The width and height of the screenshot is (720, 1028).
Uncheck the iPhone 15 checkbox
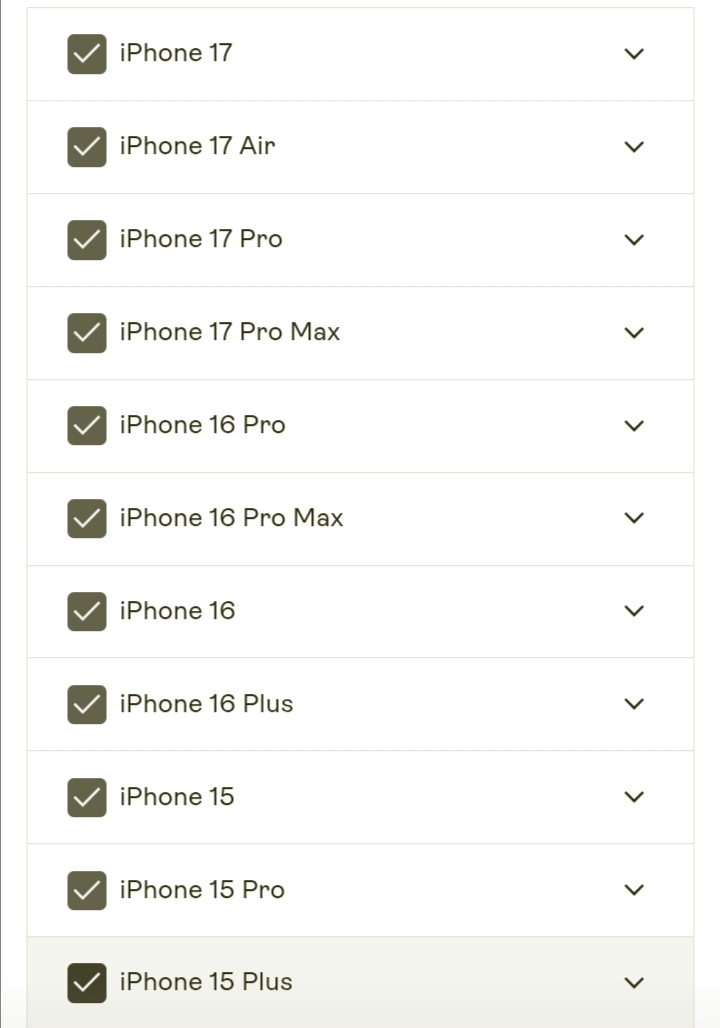point(87,797)
